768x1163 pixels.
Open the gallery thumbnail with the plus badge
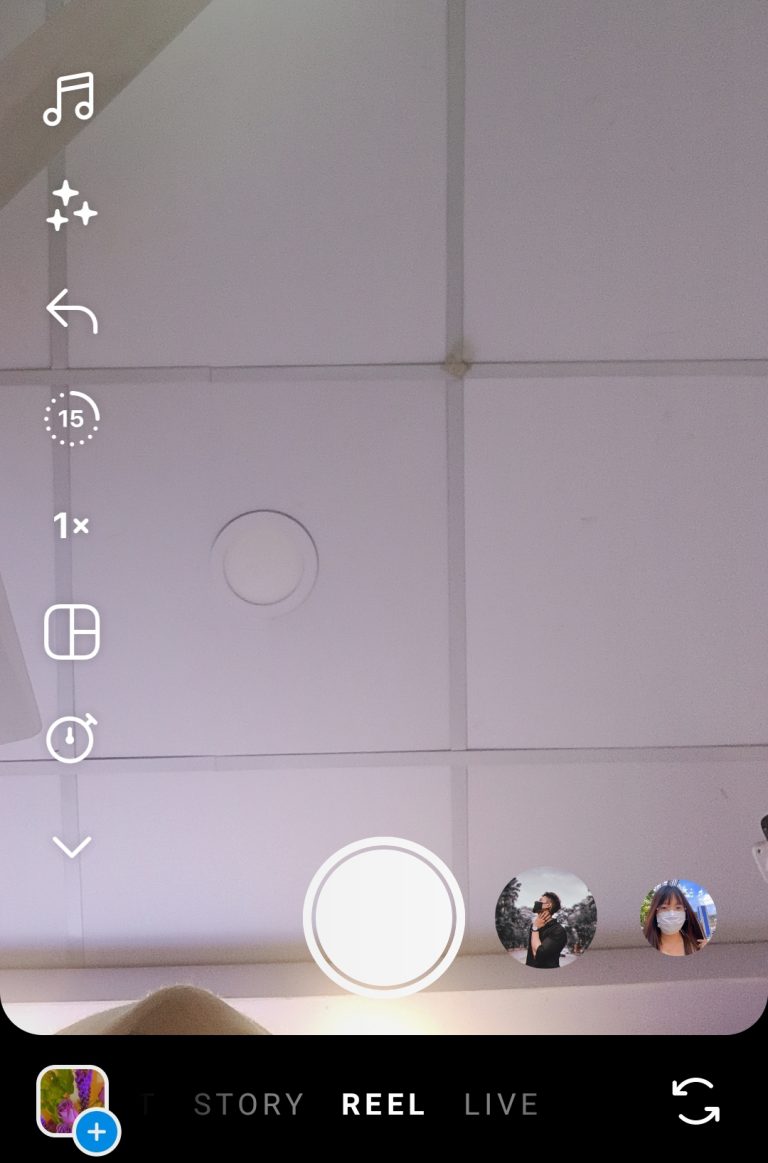[x=74, y=1102]
